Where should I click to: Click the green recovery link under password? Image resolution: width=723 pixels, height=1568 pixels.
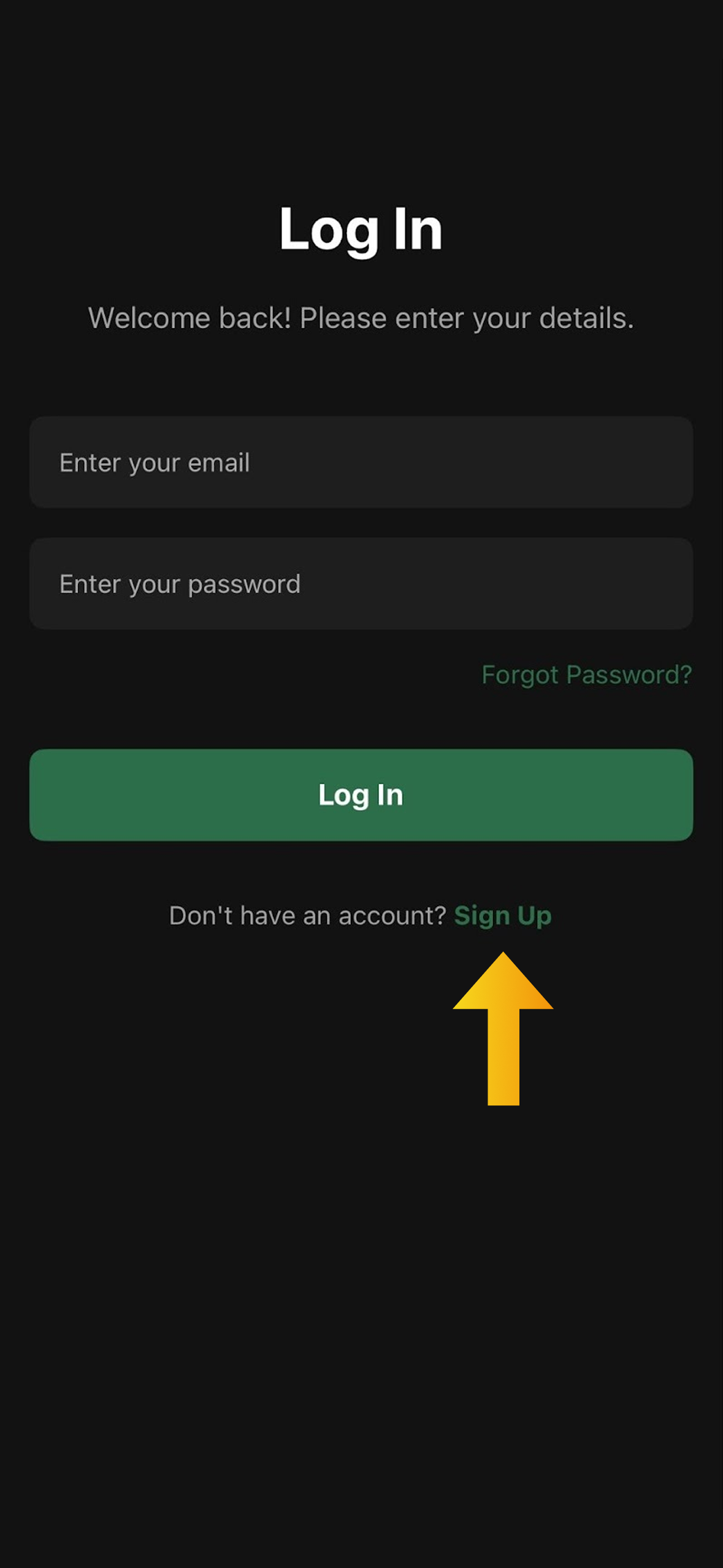pyautogui.click(x=586, y=675)
